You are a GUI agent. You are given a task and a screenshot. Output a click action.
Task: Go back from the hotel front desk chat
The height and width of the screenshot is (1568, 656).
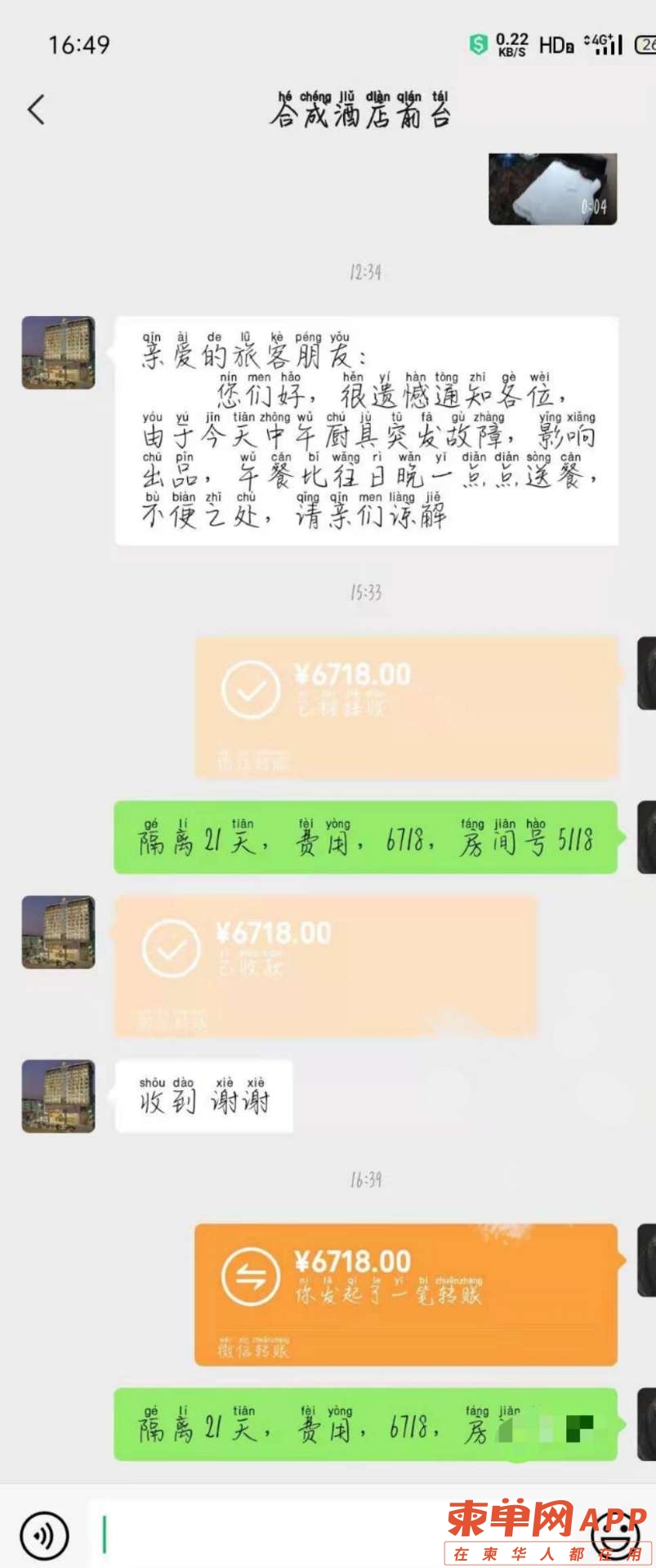(37, 109)
